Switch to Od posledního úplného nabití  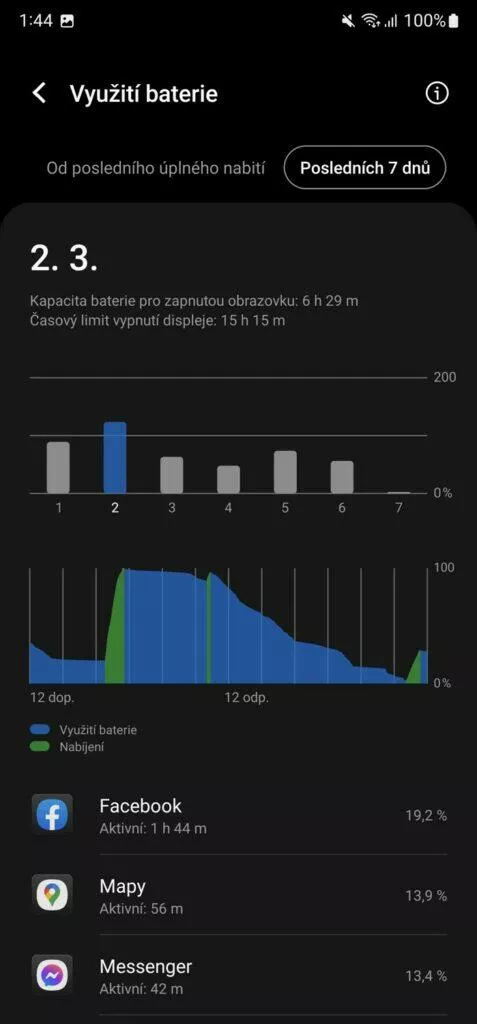point(156,168)
